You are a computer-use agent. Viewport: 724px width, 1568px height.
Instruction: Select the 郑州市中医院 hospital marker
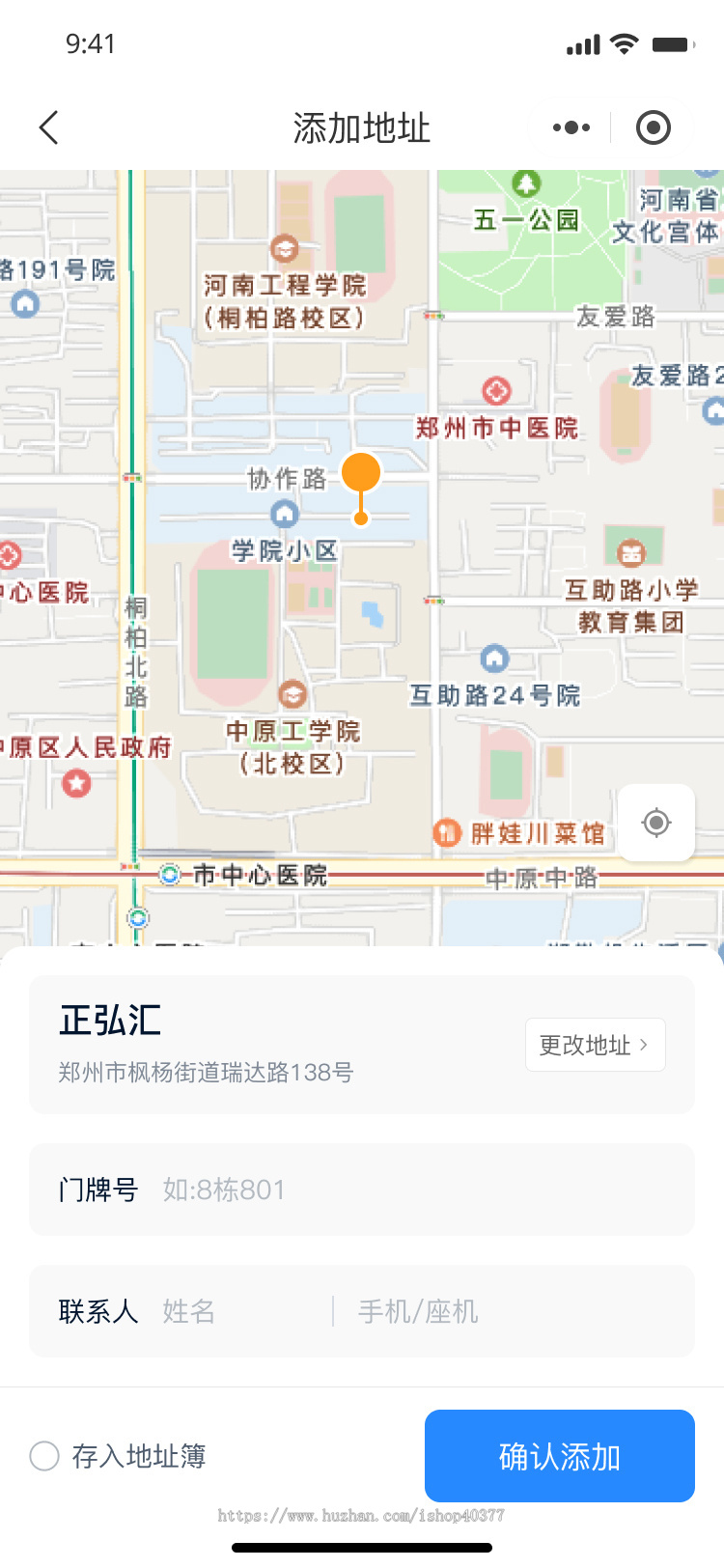(495, 391)
